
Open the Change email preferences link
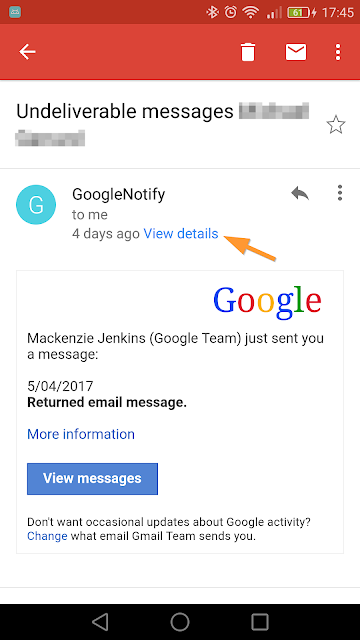click(x=47, y=536)
